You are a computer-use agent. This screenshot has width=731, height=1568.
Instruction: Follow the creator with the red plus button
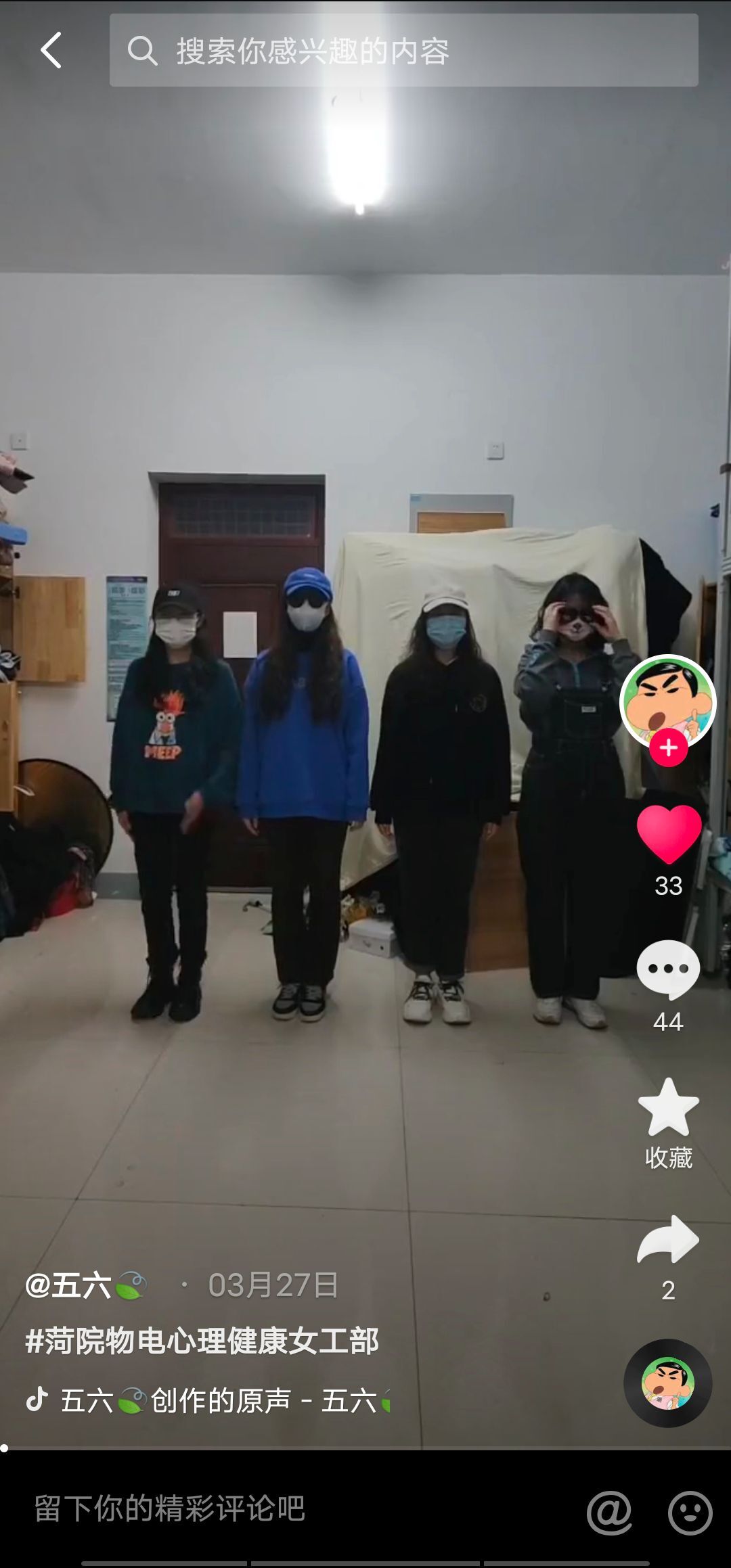point(668,747)
